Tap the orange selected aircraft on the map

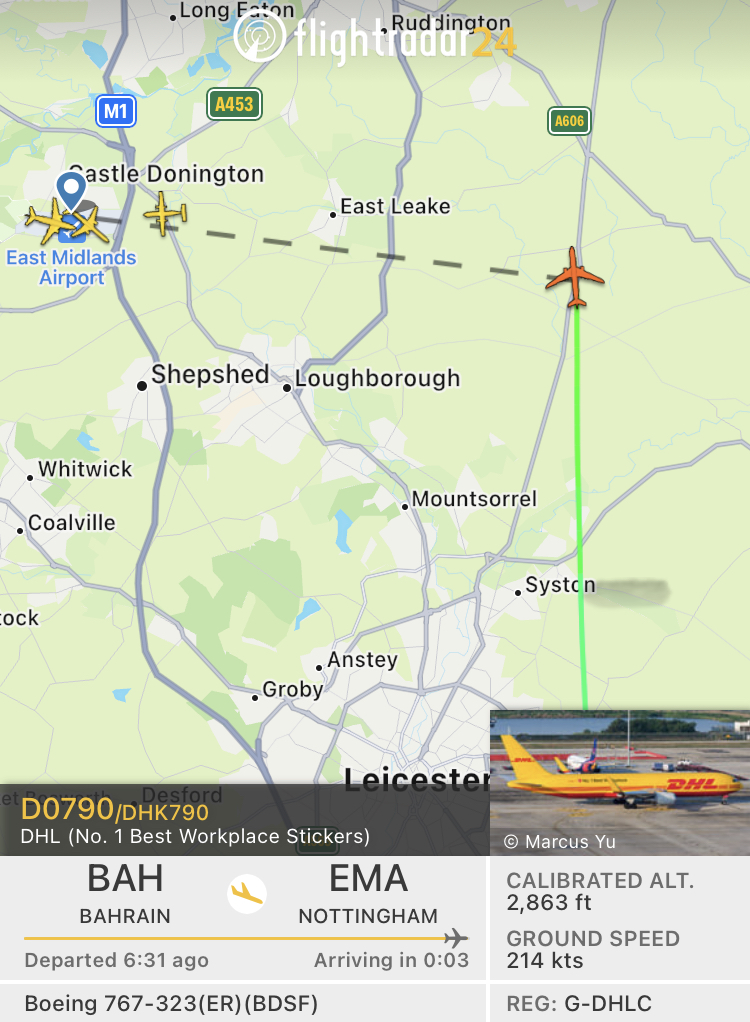coord(575,278)
